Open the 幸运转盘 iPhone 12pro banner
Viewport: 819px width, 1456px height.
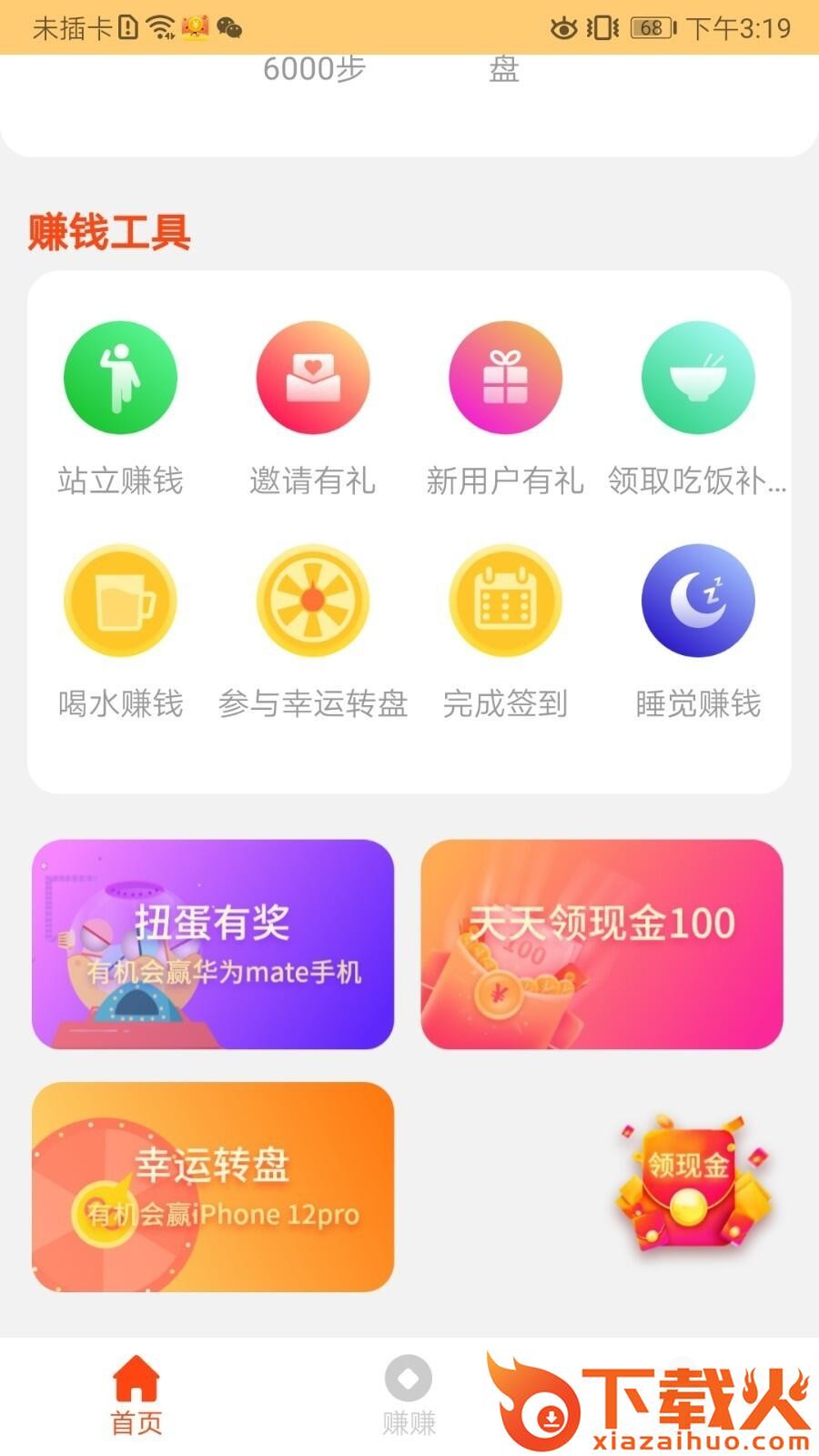[213, 1187]
